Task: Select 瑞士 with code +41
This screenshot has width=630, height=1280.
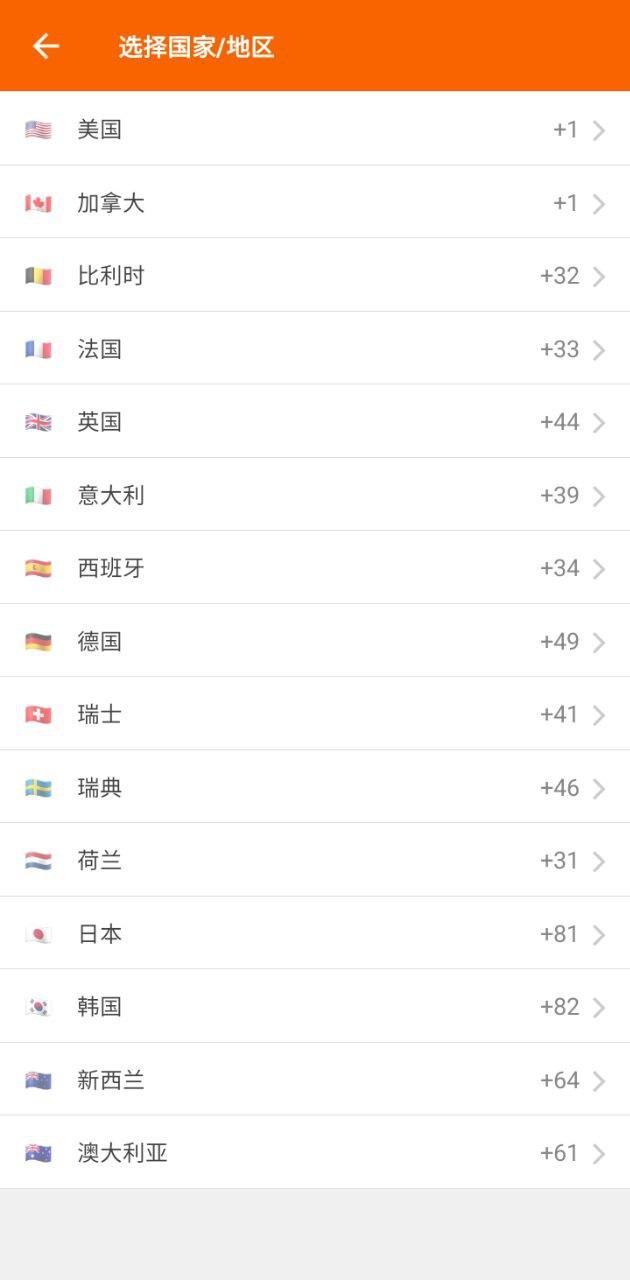Action: [x=315, y=714]
